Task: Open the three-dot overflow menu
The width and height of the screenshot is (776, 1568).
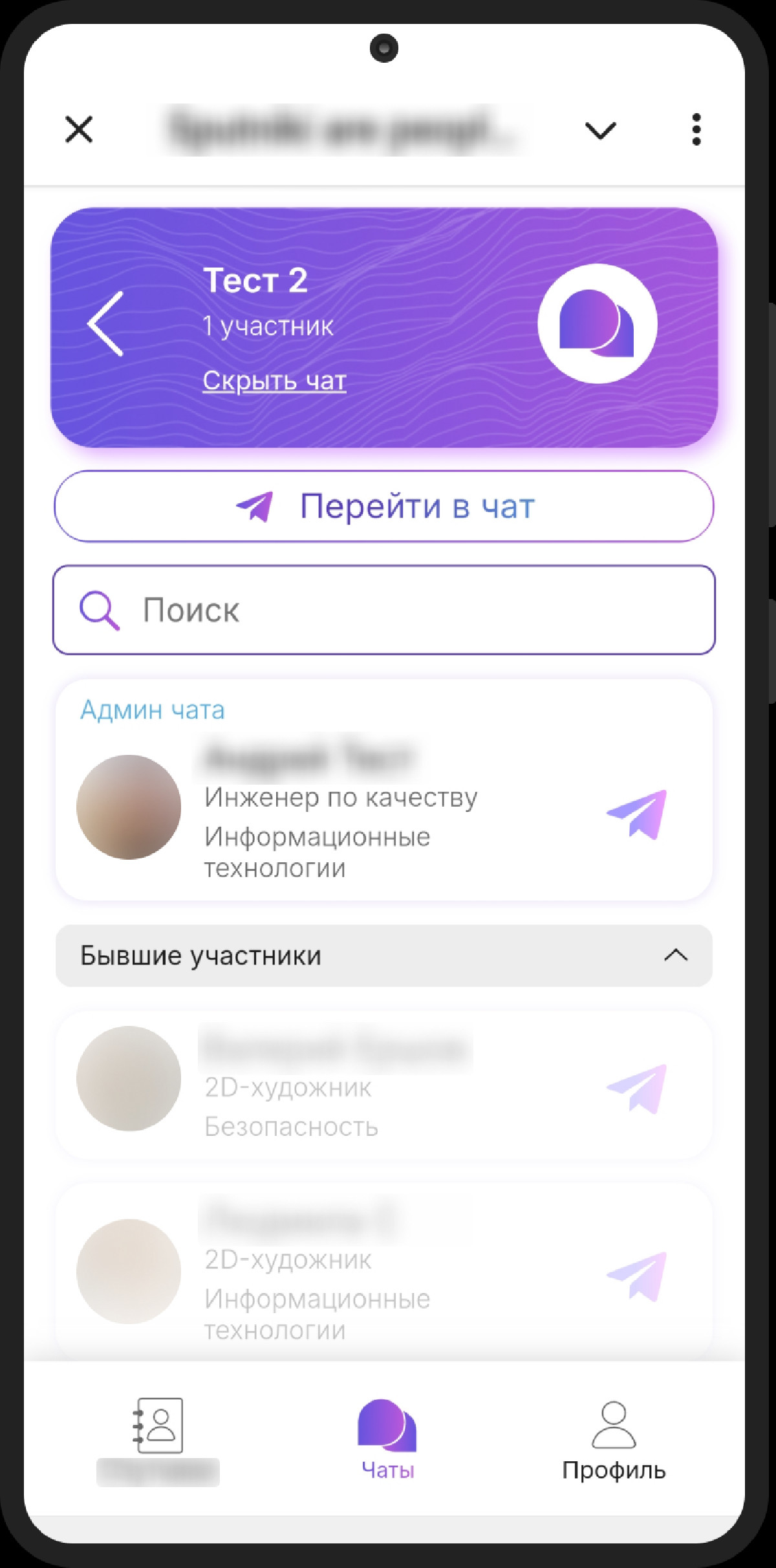Action: pyautogui.click(x=696, y=130)
